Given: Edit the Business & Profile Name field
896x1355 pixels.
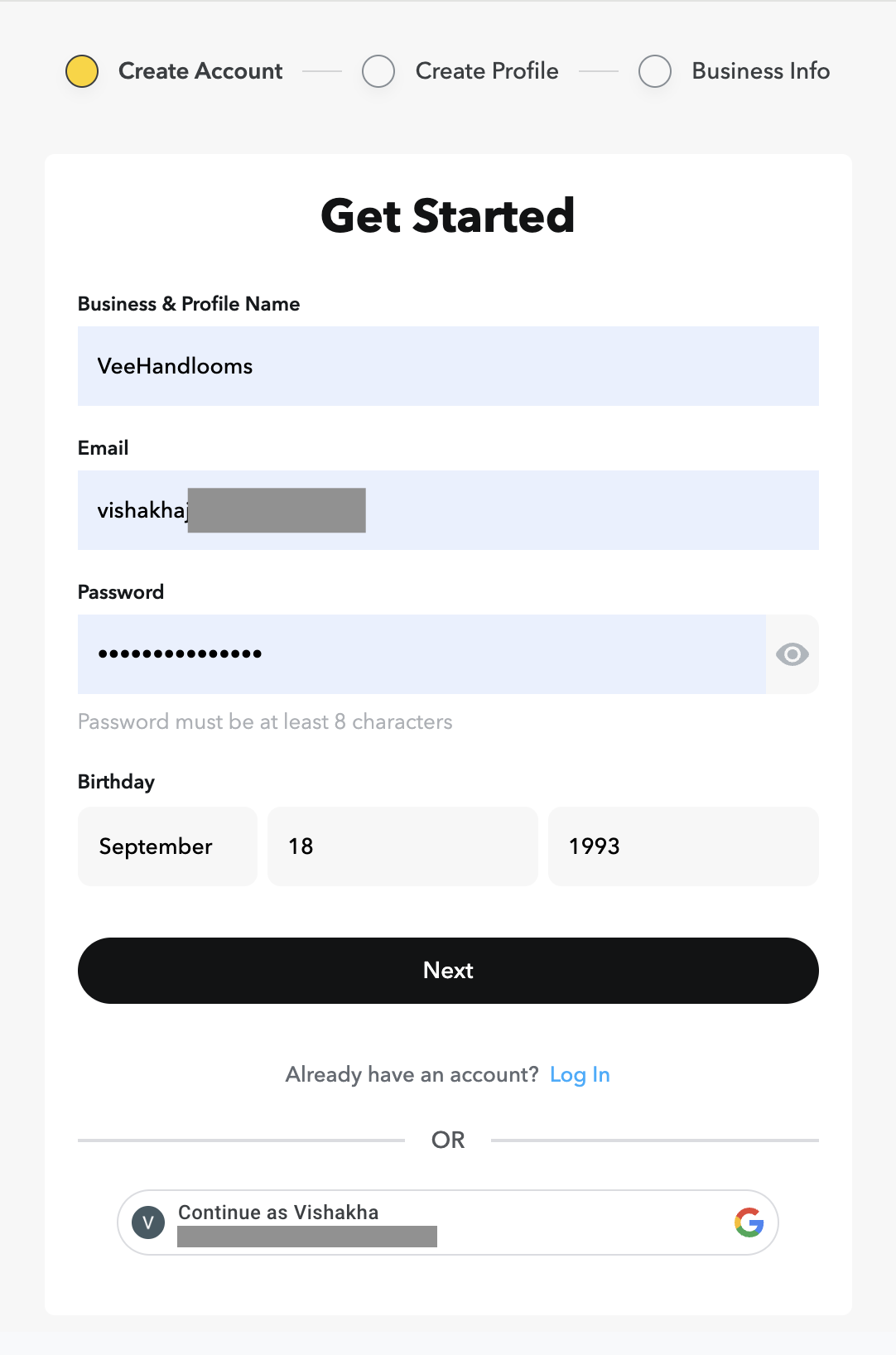Looking at the screenshot, I should click(447, 366).
